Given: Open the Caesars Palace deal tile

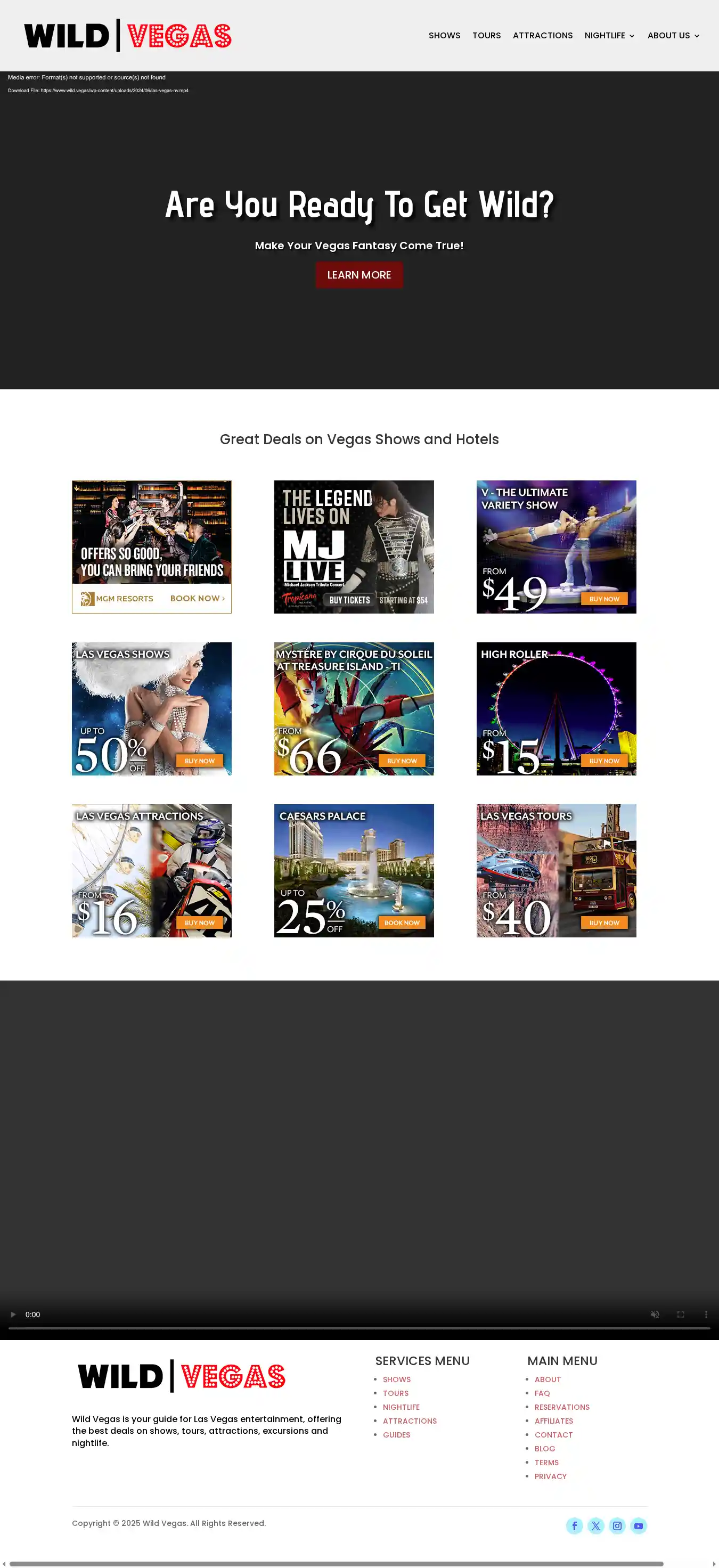Looking at the screenshot, I should point(354,870).
